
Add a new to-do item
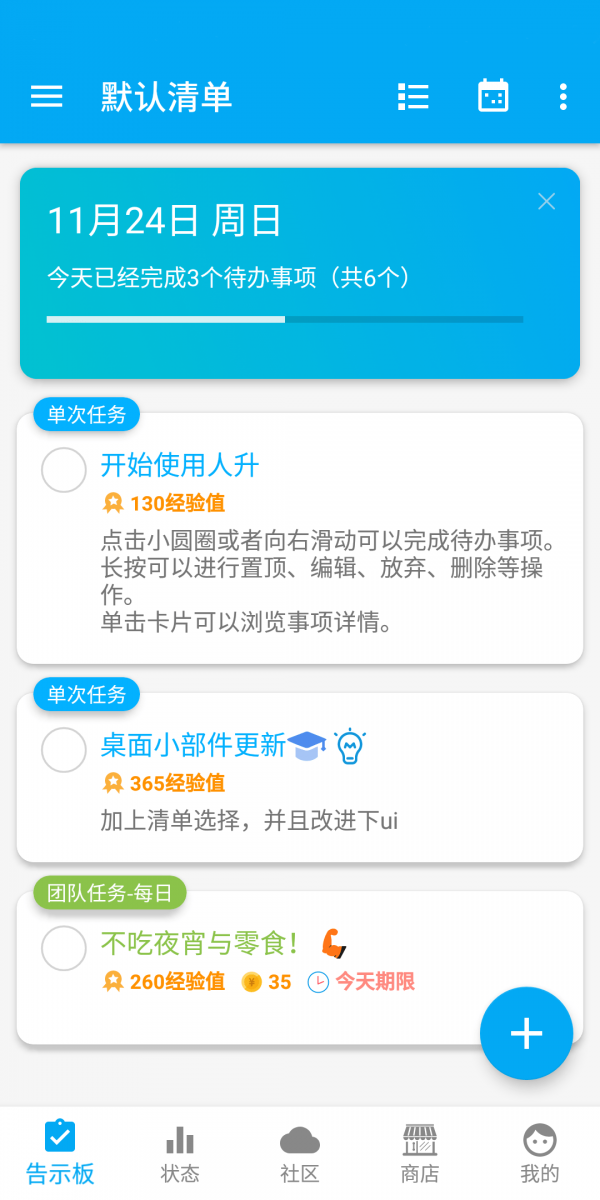[526, 1033]
